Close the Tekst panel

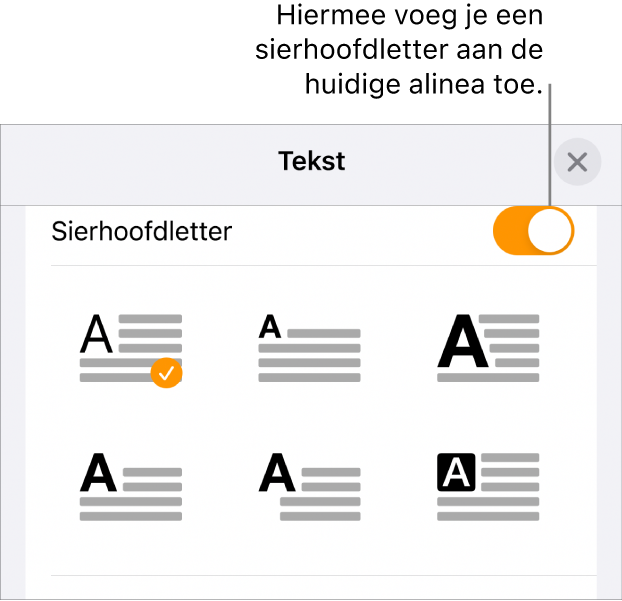(x=577, y=163)
